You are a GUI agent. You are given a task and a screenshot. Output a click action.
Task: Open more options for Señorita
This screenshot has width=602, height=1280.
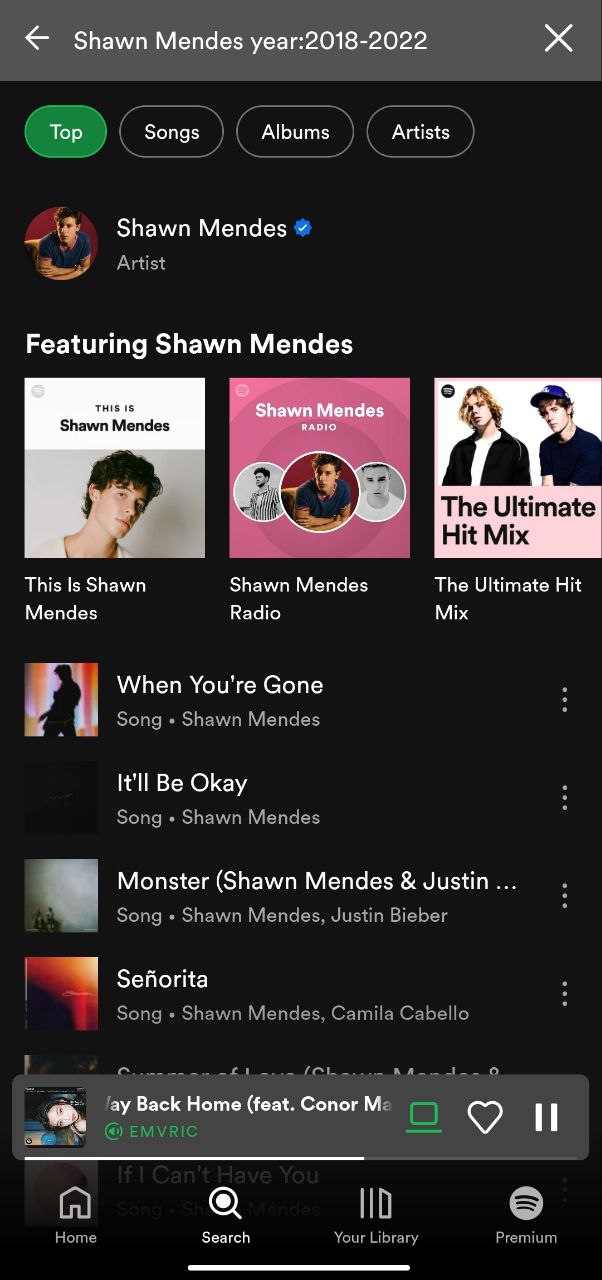[x=564, y=993]
